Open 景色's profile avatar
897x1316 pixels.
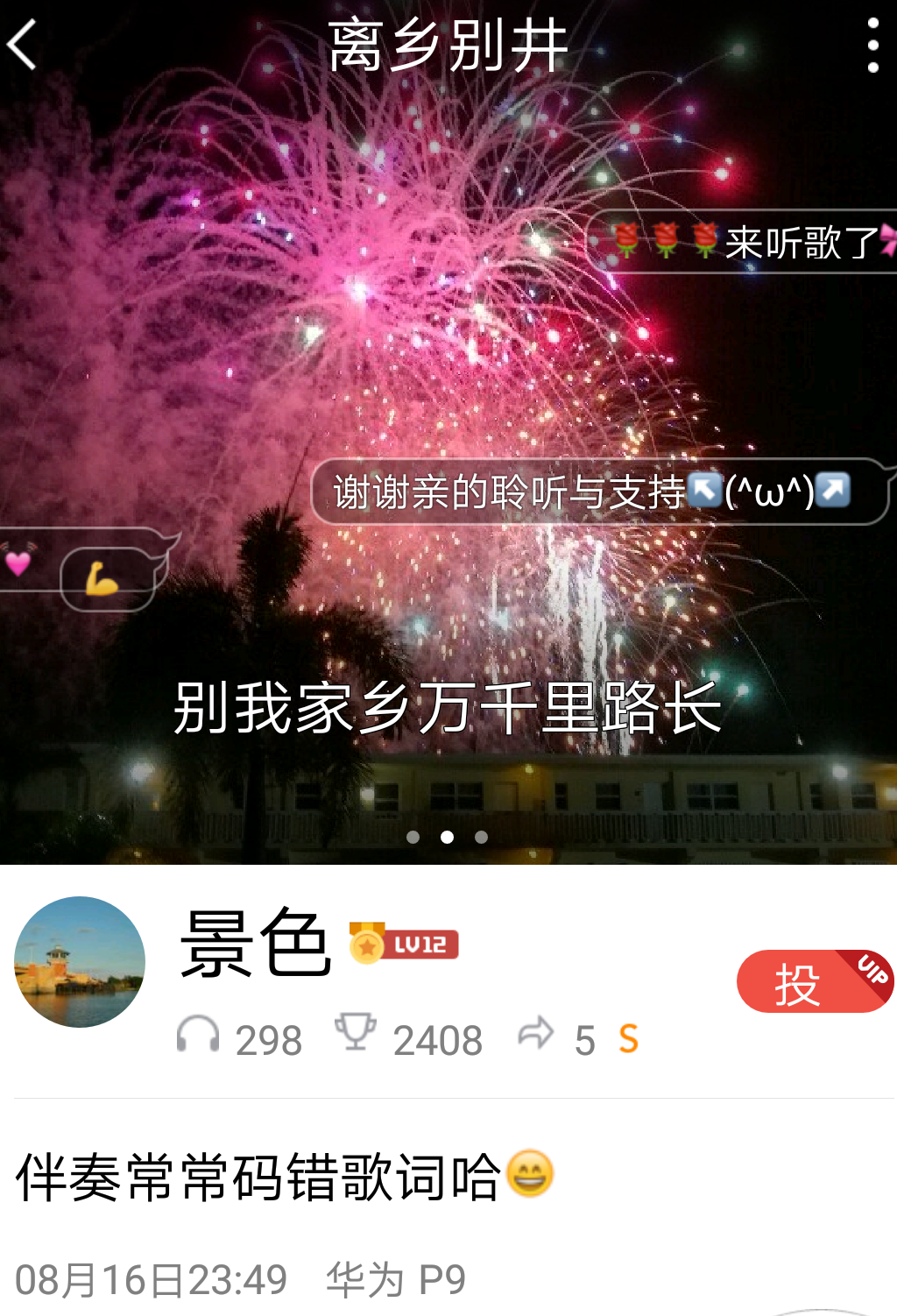point(80,961)
